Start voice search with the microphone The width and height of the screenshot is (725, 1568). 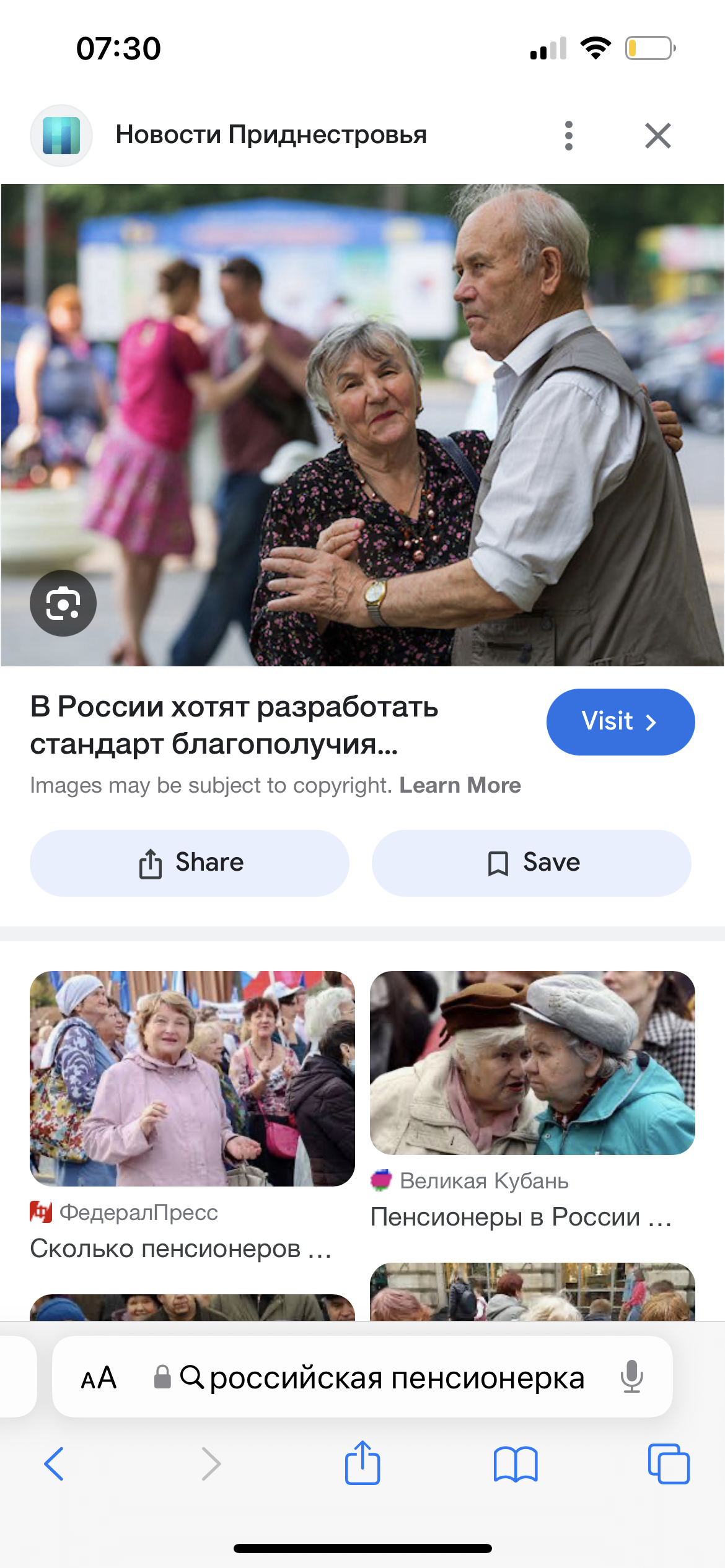tap(631, 1377)
